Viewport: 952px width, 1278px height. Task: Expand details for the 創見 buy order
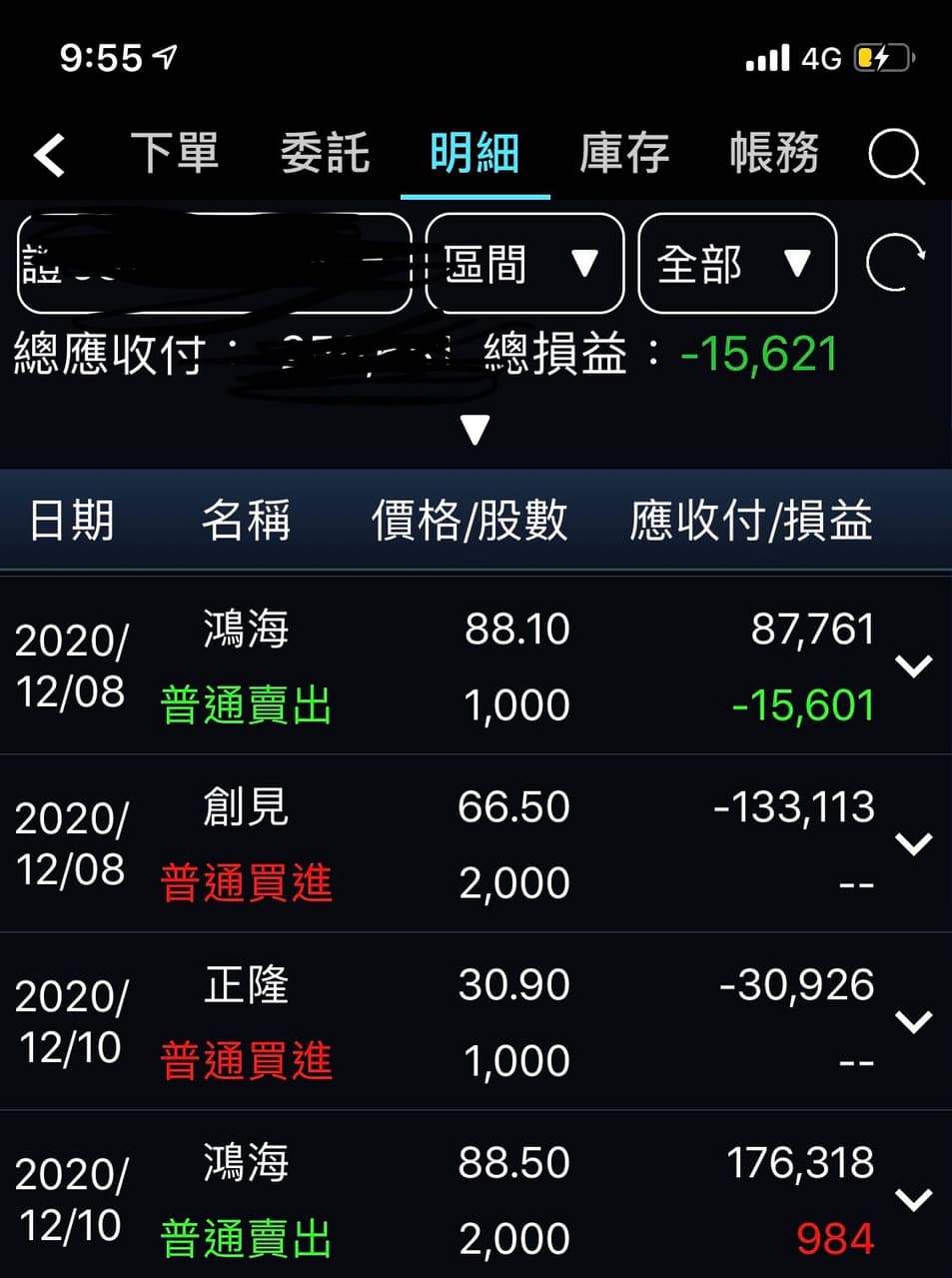913,842
